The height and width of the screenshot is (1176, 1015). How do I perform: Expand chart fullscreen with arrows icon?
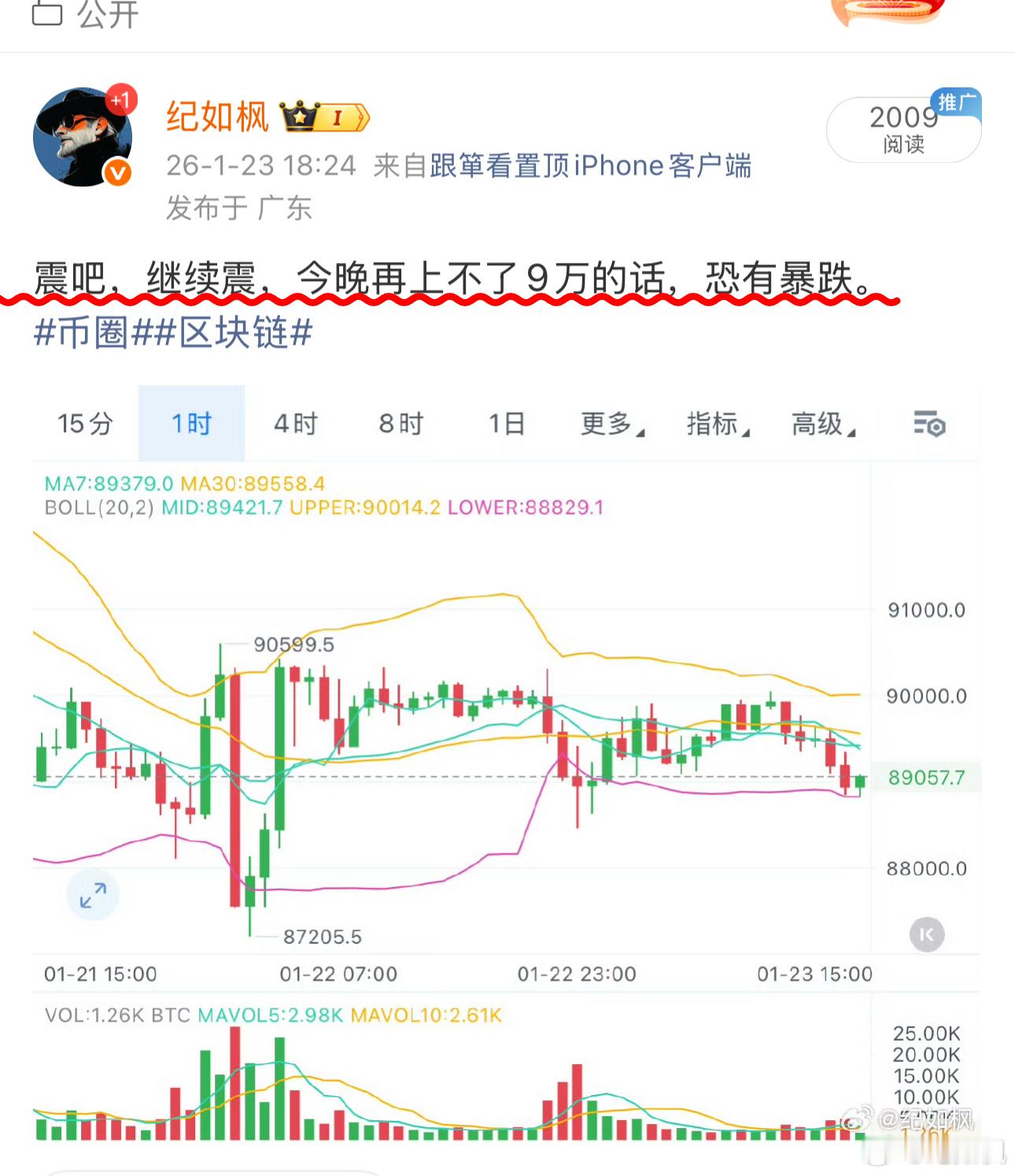point(93,894)
